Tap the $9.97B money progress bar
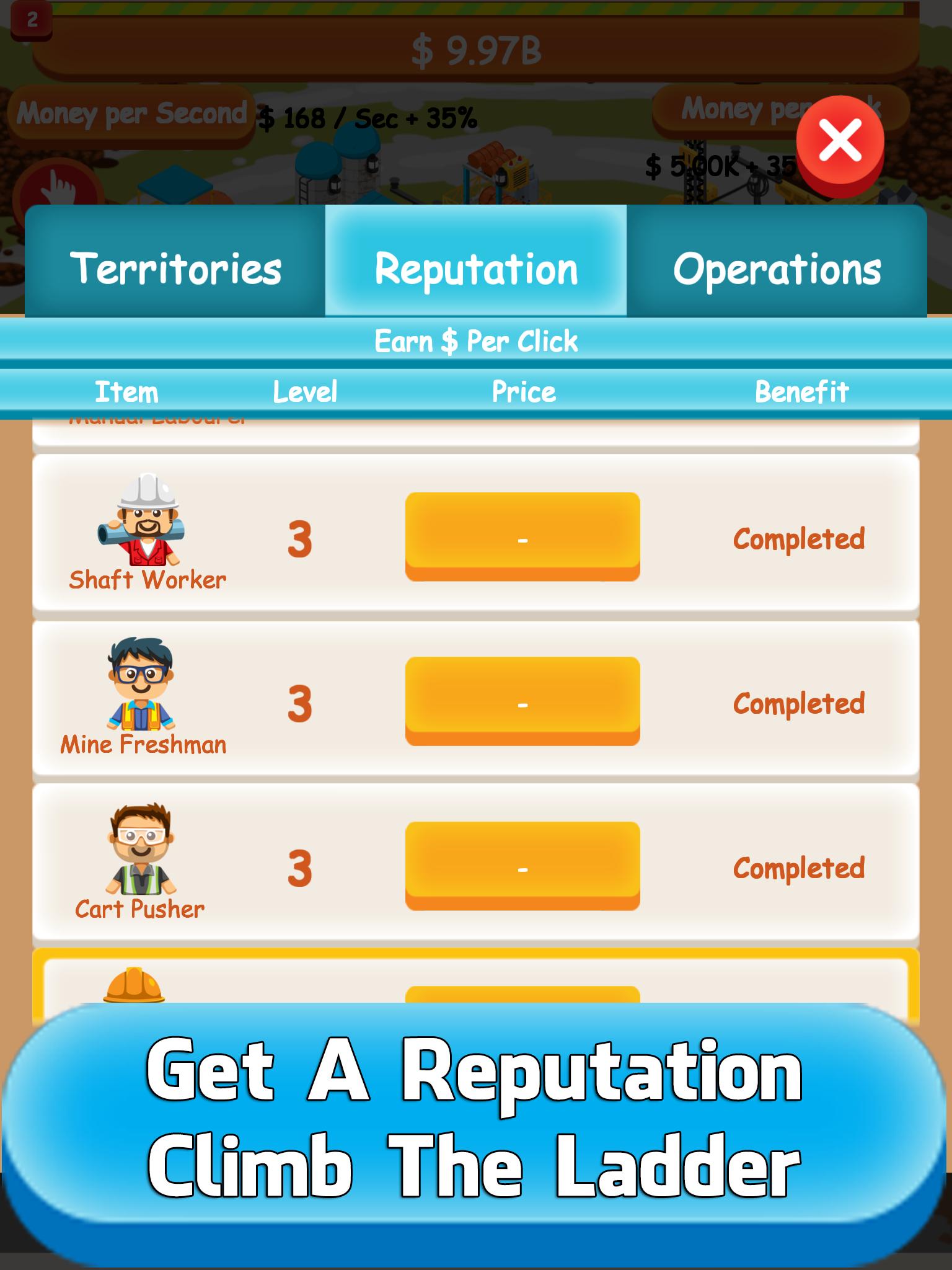Screen dimensions: 952x1270 476,47
